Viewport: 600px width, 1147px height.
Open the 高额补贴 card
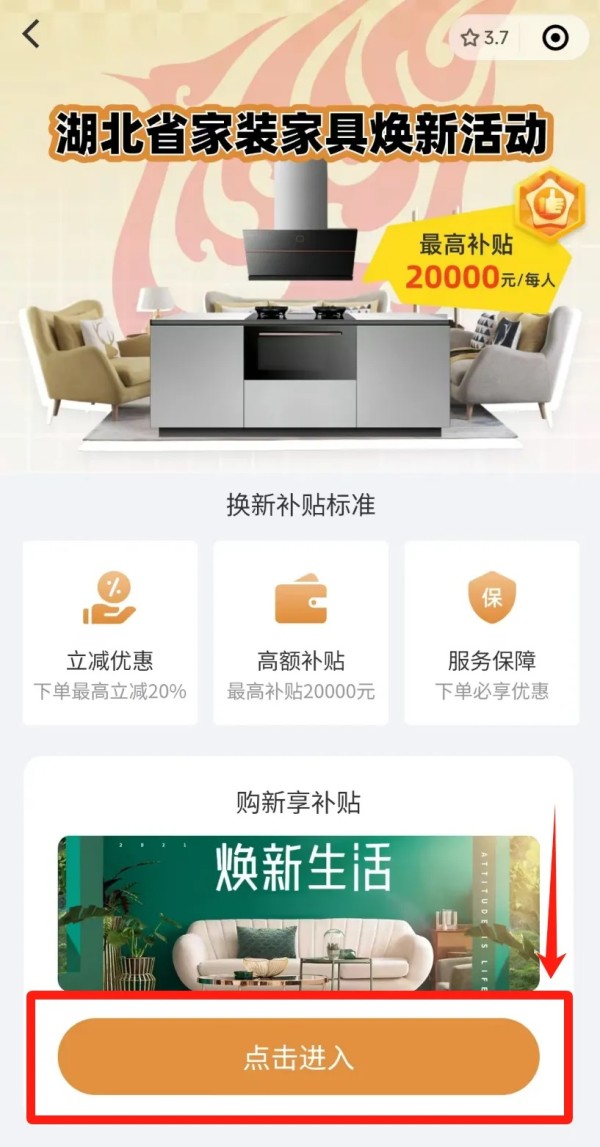point(301,632)
